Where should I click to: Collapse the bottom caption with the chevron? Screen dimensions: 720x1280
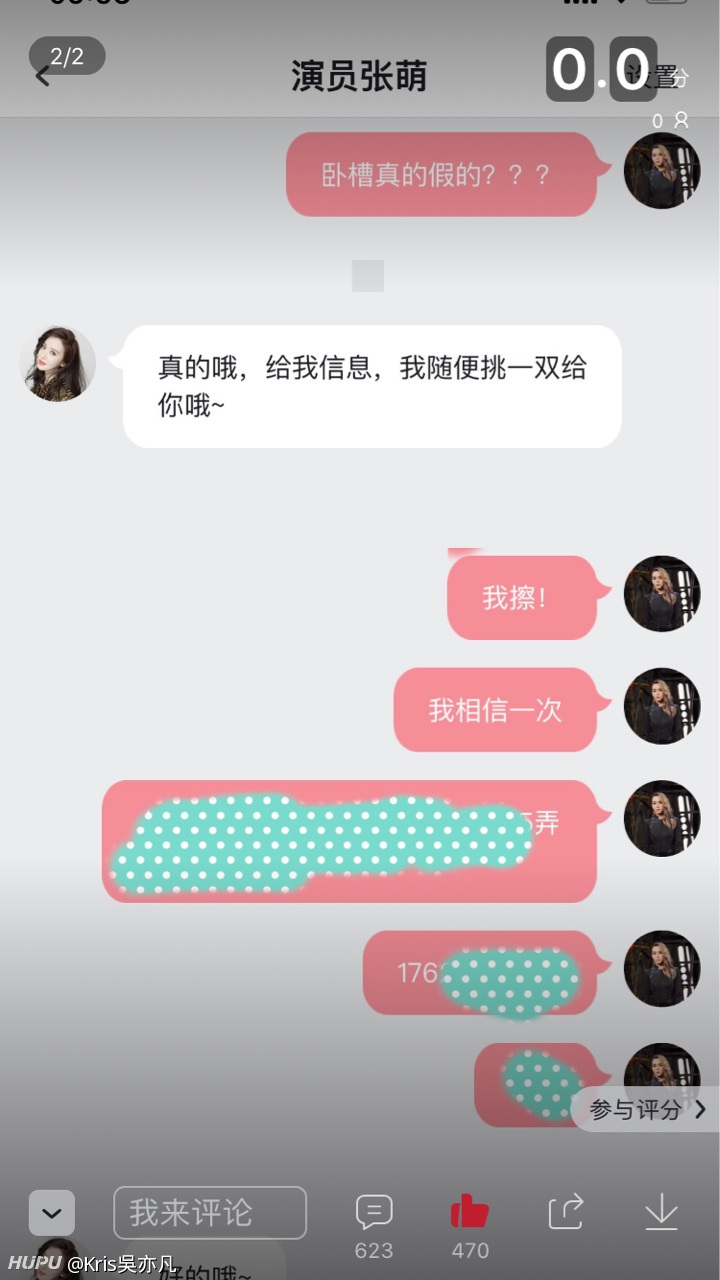tap(52, 1213)
